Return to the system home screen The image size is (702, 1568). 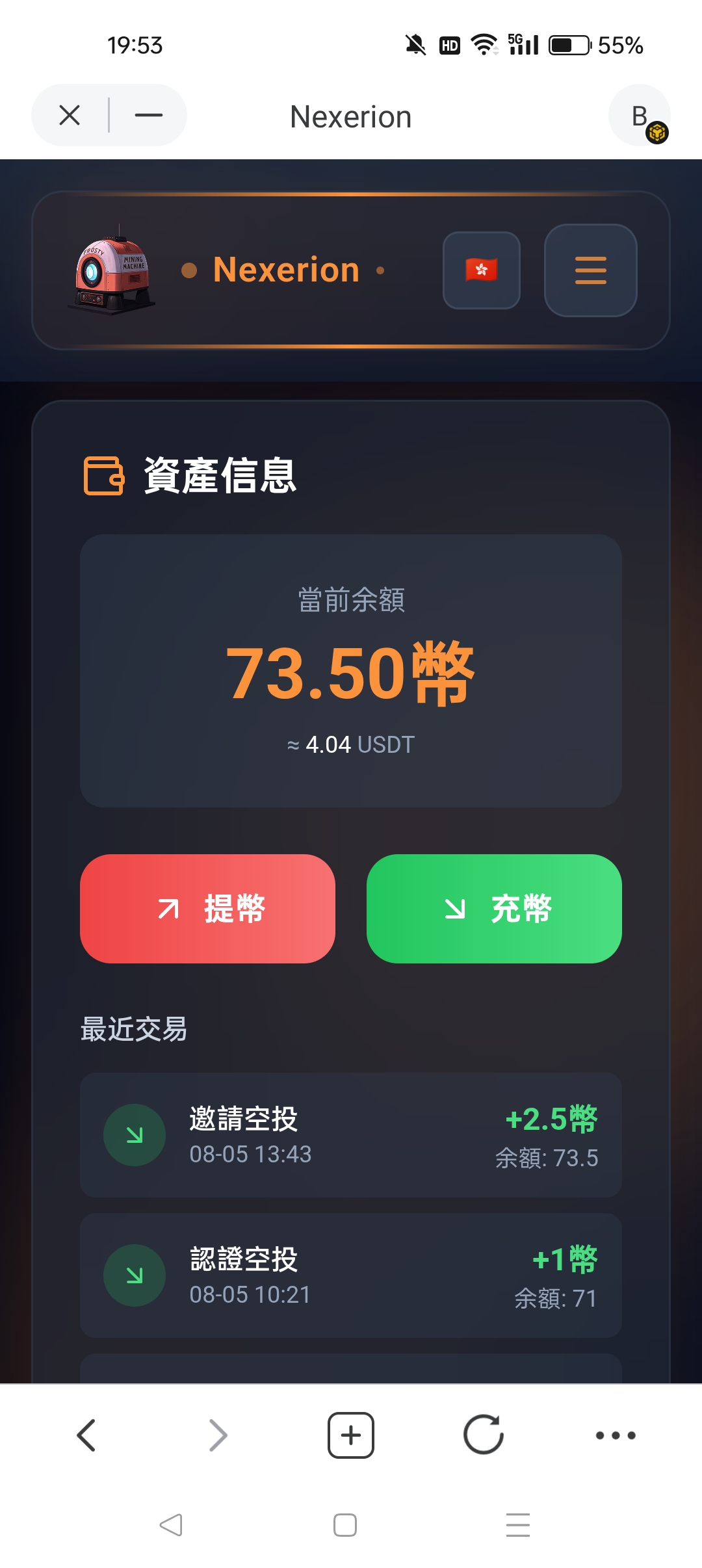coord(344,1524)
